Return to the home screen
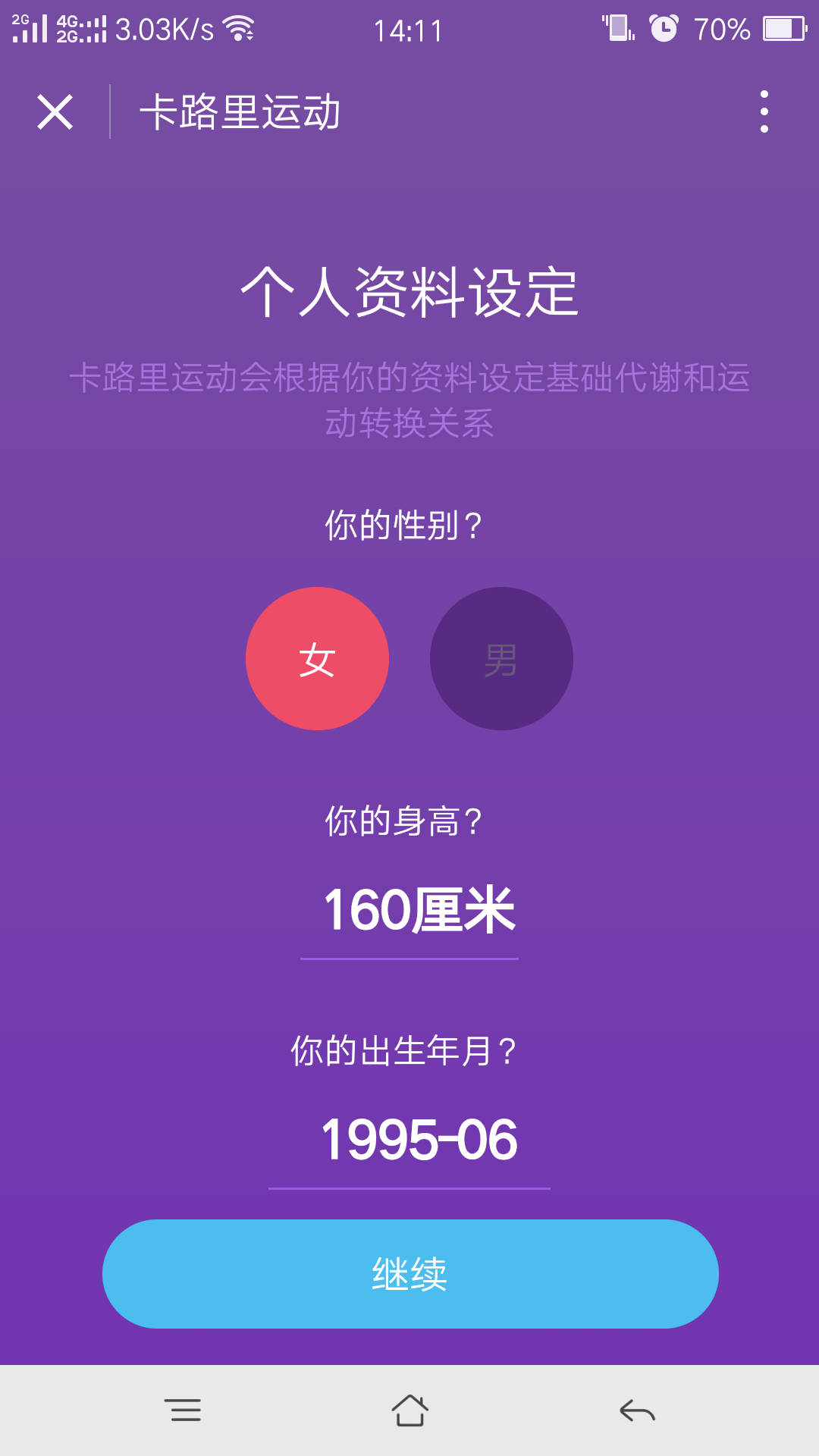This screenshot has width=819, height=1456. 409,1410
